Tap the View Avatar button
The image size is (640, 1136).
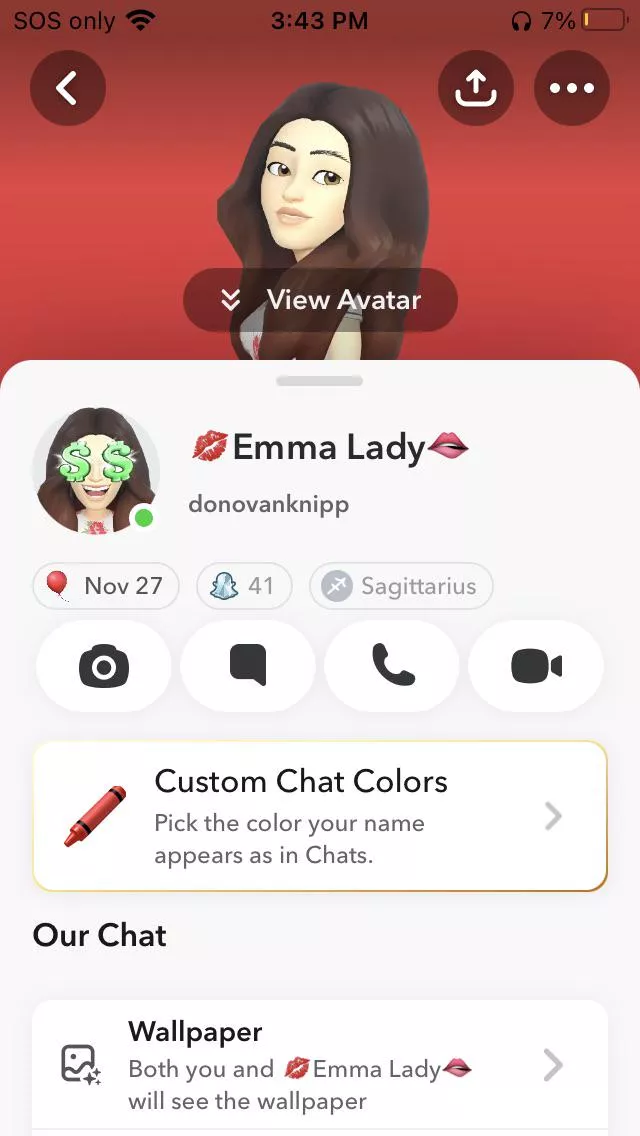tap(320, 300)
